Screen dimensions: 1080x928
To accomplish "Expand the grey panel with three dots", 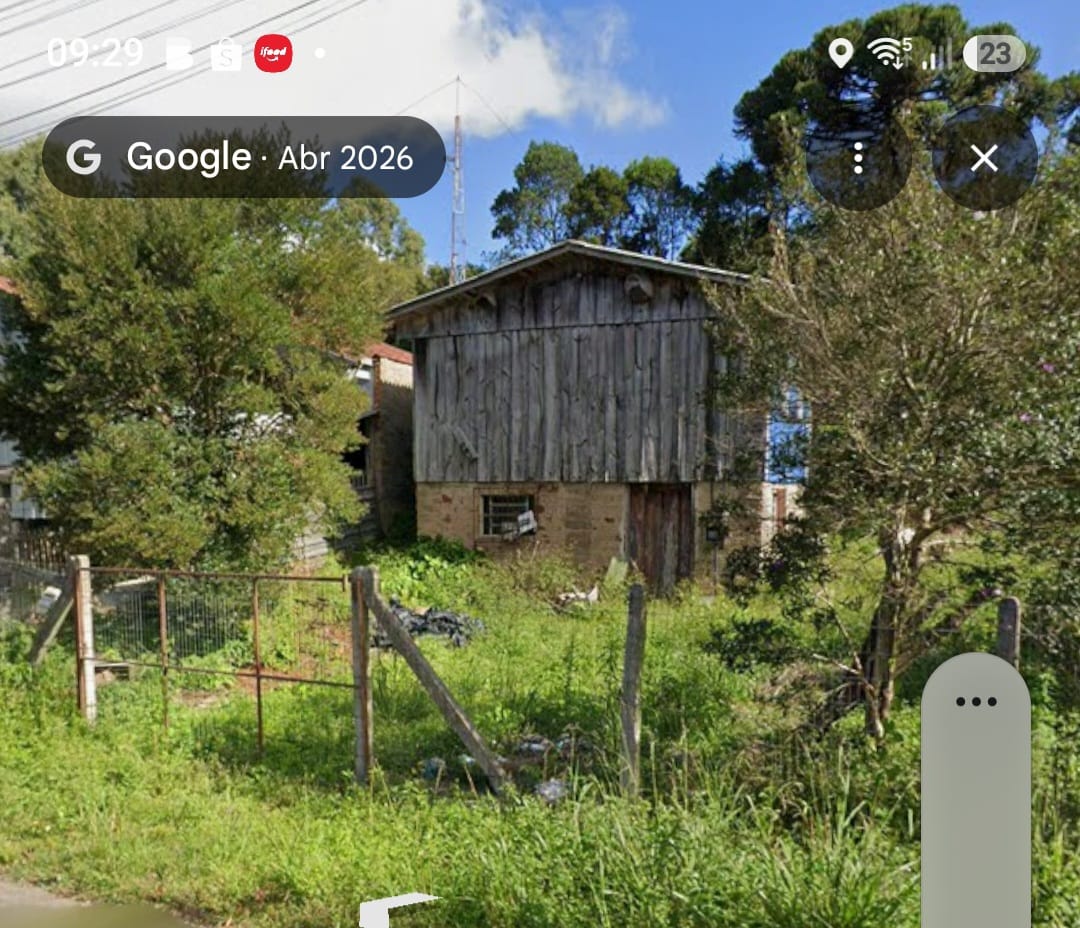I will click(975, 789).
